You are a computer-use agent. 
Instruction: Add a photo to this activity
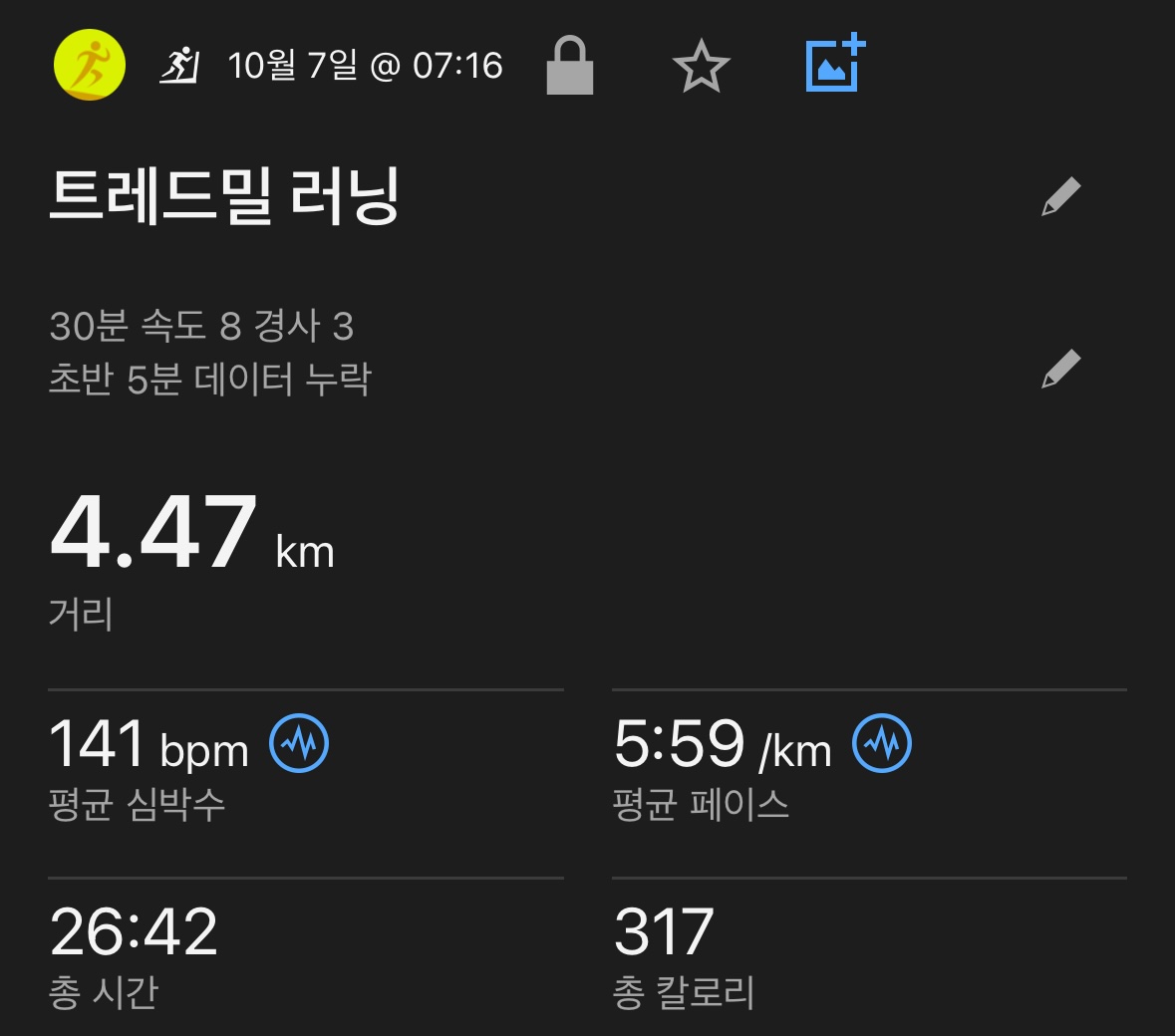pos(834,64)
